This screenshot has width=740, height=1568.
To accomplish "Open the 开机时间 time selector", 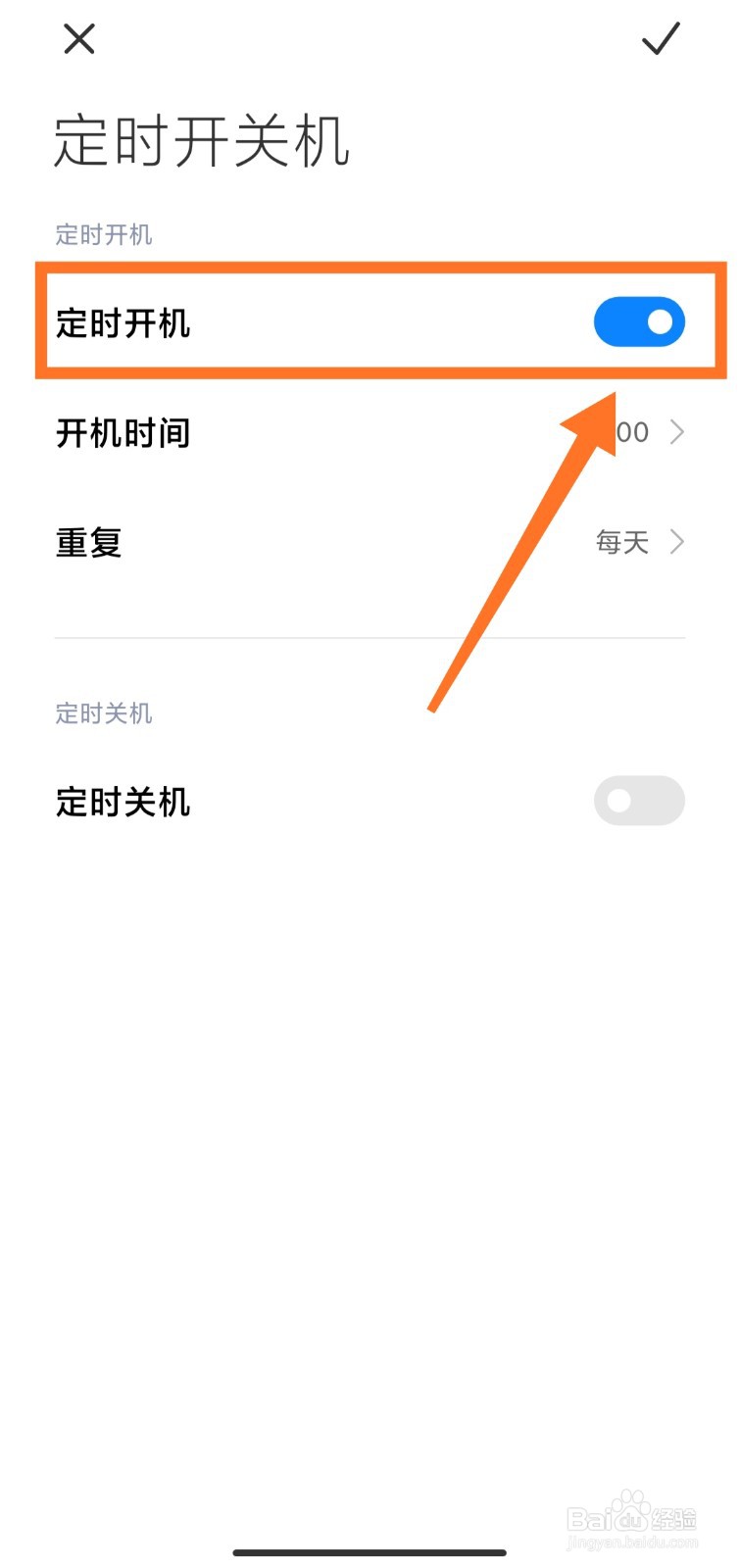I will coord(368,432).
